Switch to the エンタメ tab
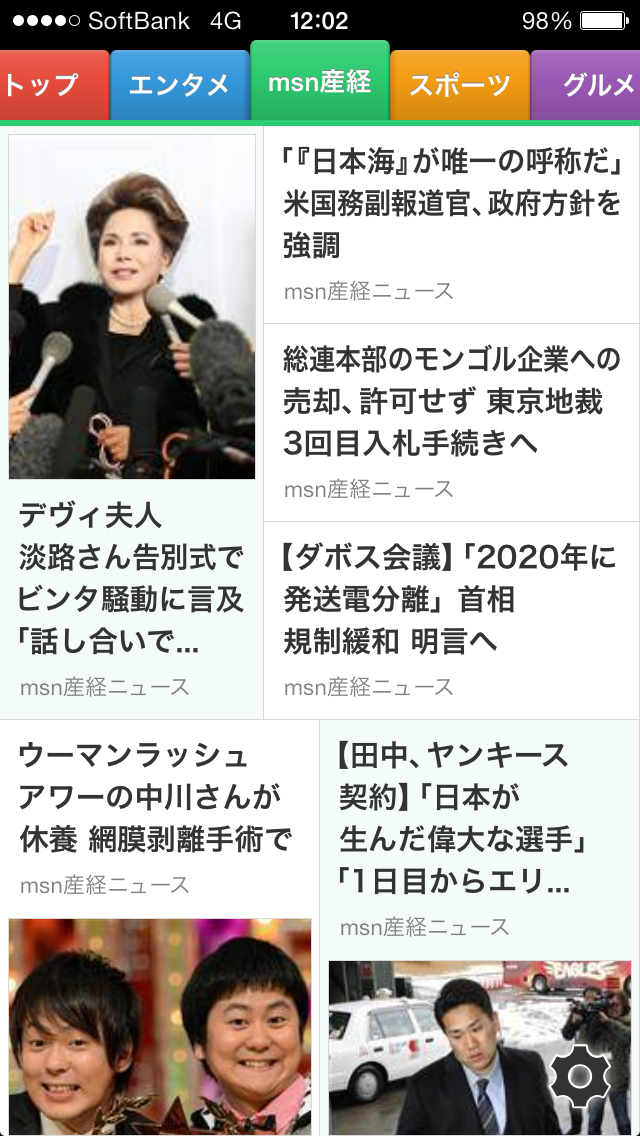Viewport: 640px width, 1136px height. [180, 85]
